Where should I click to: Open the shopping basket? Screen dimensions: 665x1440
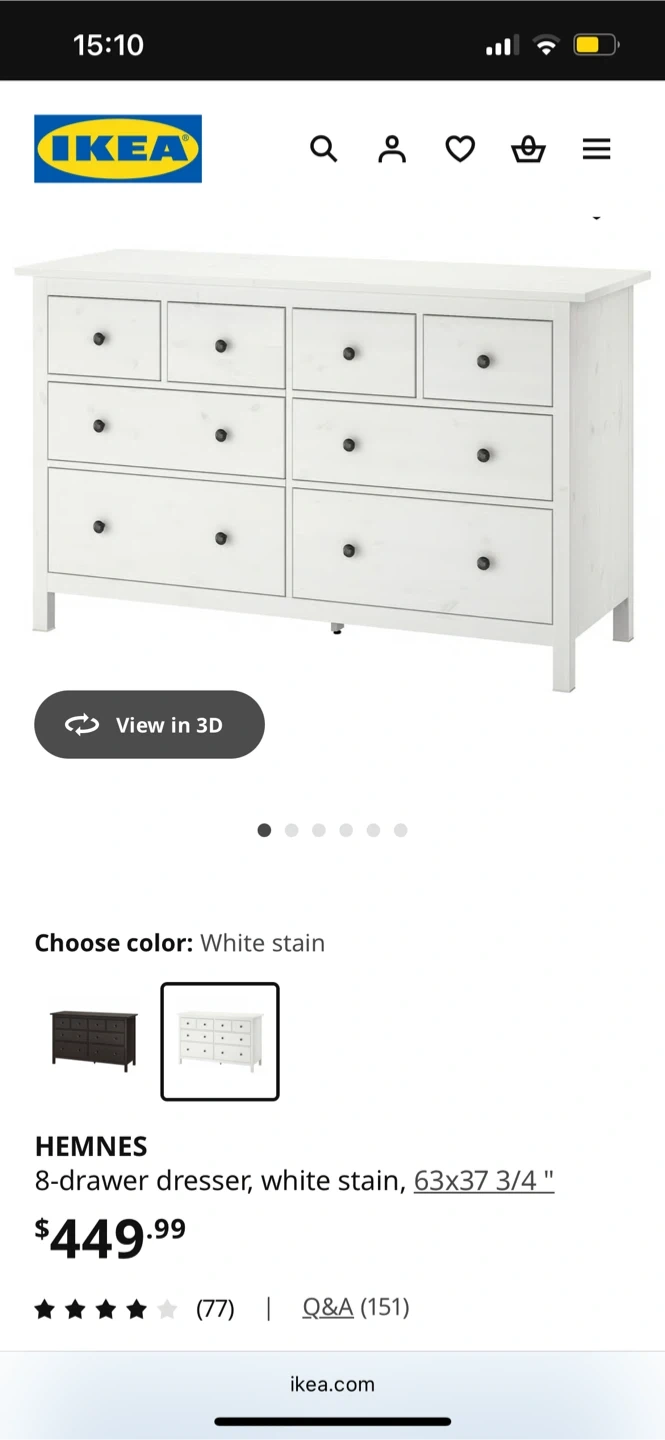(528, 149)
